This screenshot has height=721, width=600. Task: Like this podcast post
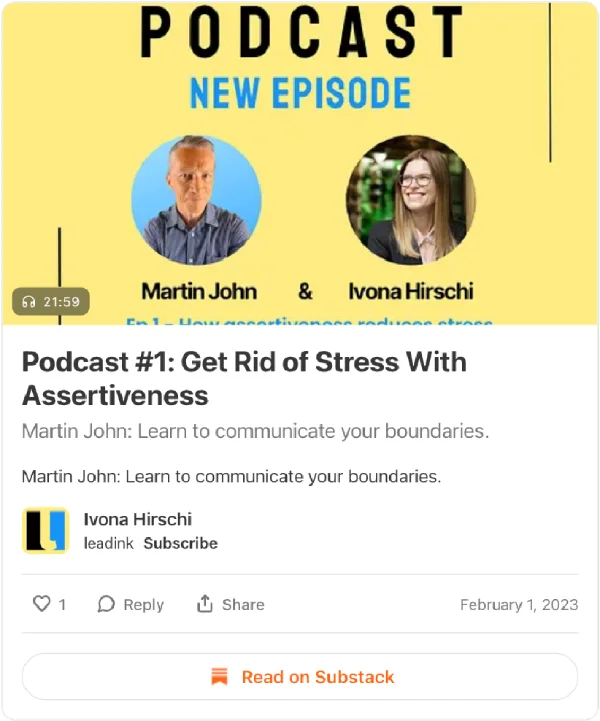(x=49, y=604)
